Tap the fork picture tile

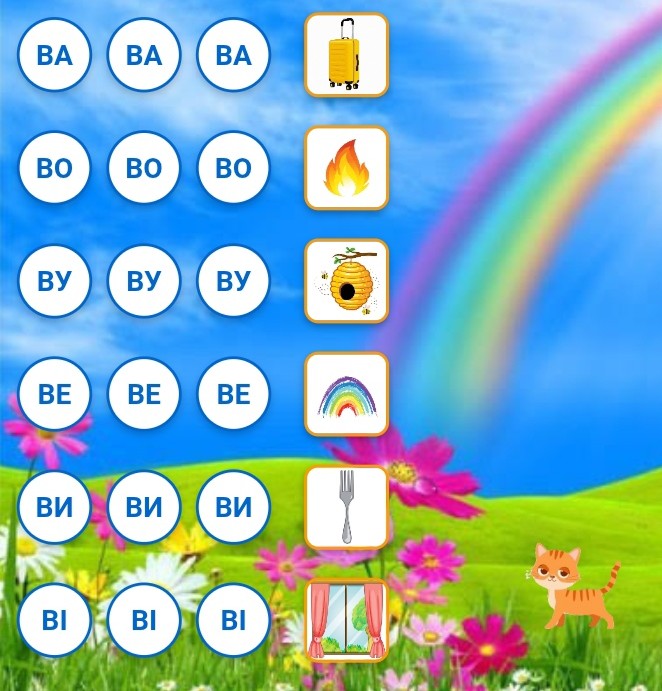point(345,507)
